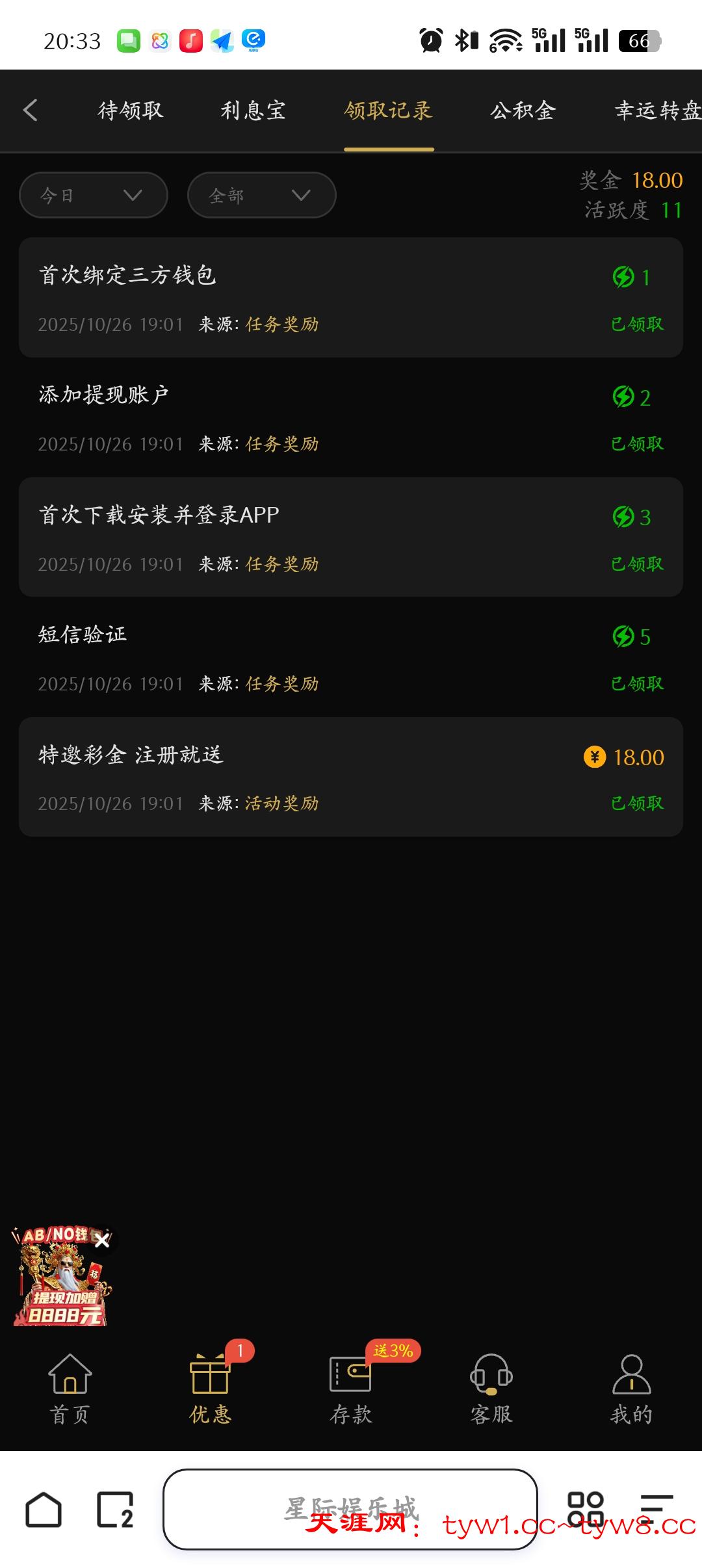Expand the 全部 type filter dropdown
Screen dimensions: 702x1568
click(261, 195)
